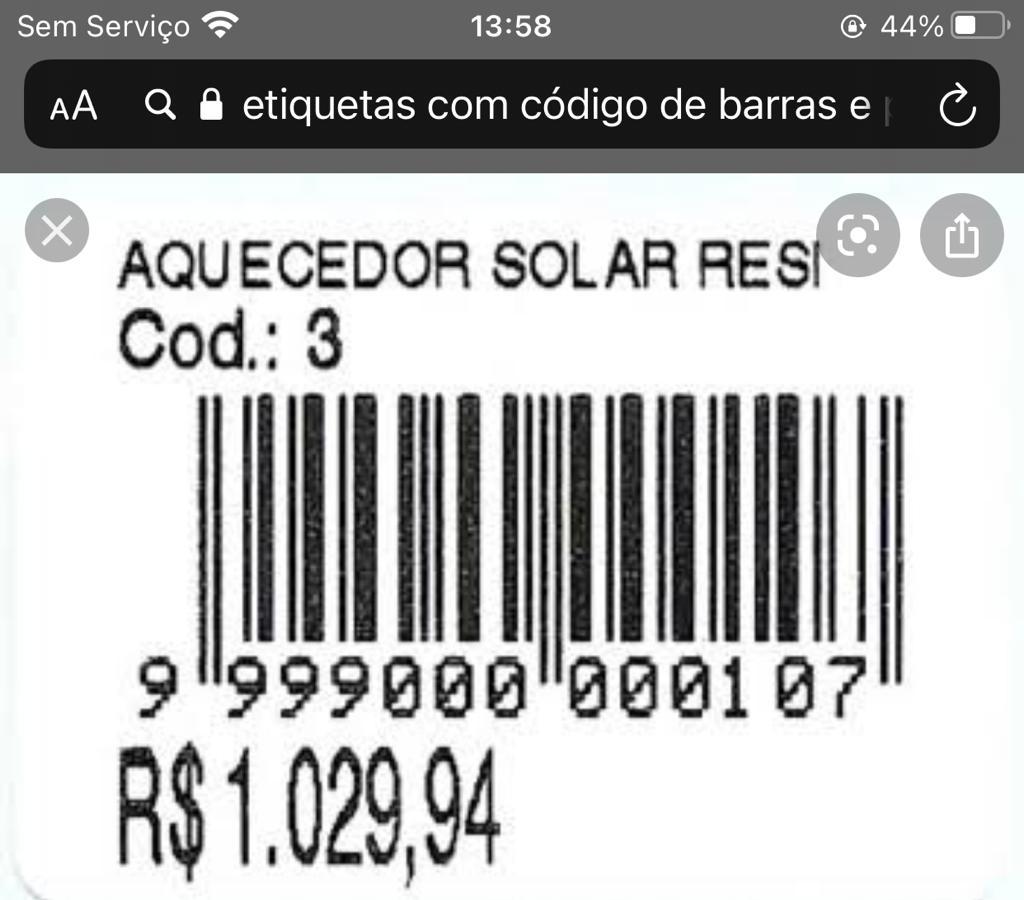Screen dimensions: 1024x900
Task: Reload the page in Safari
Action: [958, 106]
